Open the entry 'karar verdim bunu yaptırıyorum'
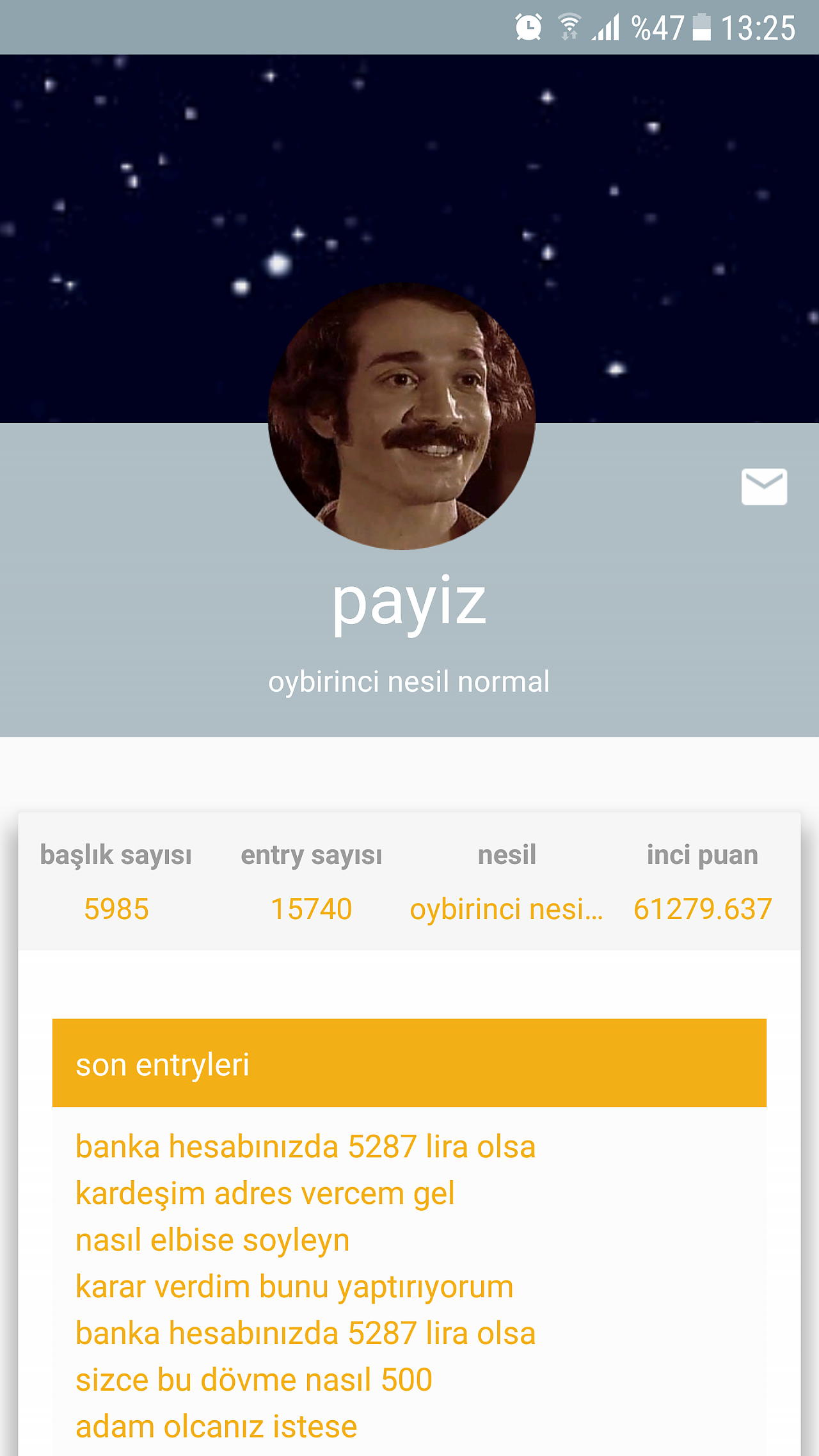This screenshot has width=819, height=1456. coord(294,1287)
